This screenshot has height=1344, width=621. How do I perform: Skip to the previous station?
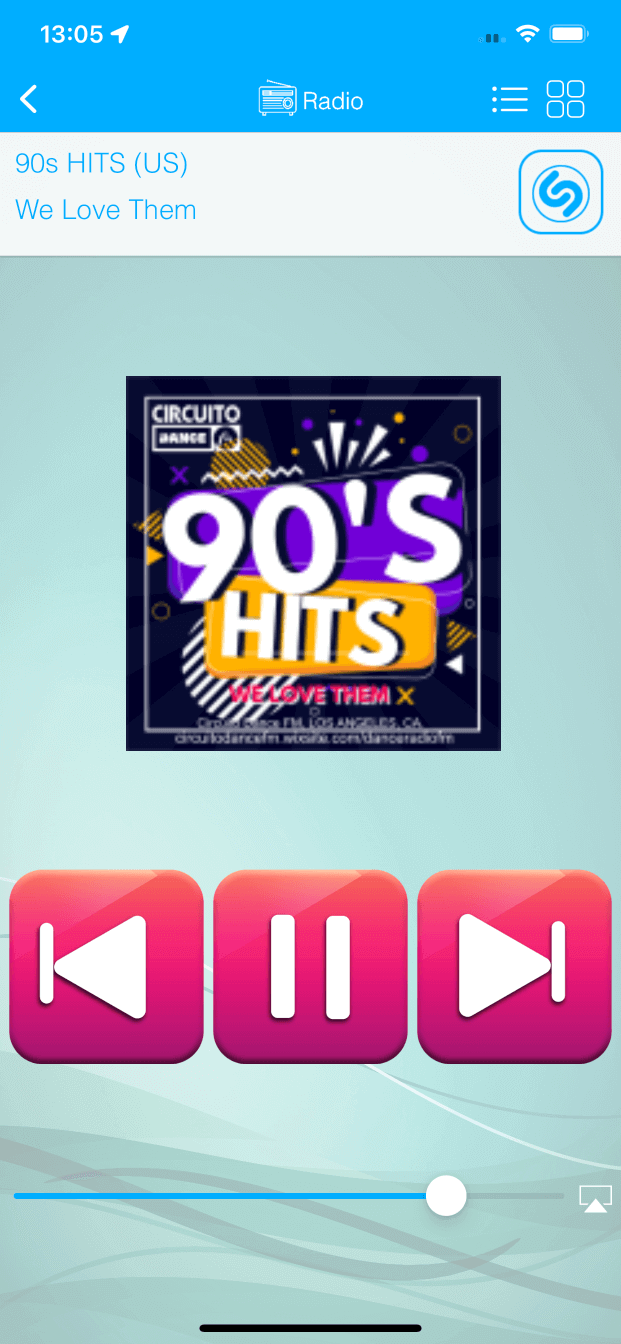tap(106, 966)
